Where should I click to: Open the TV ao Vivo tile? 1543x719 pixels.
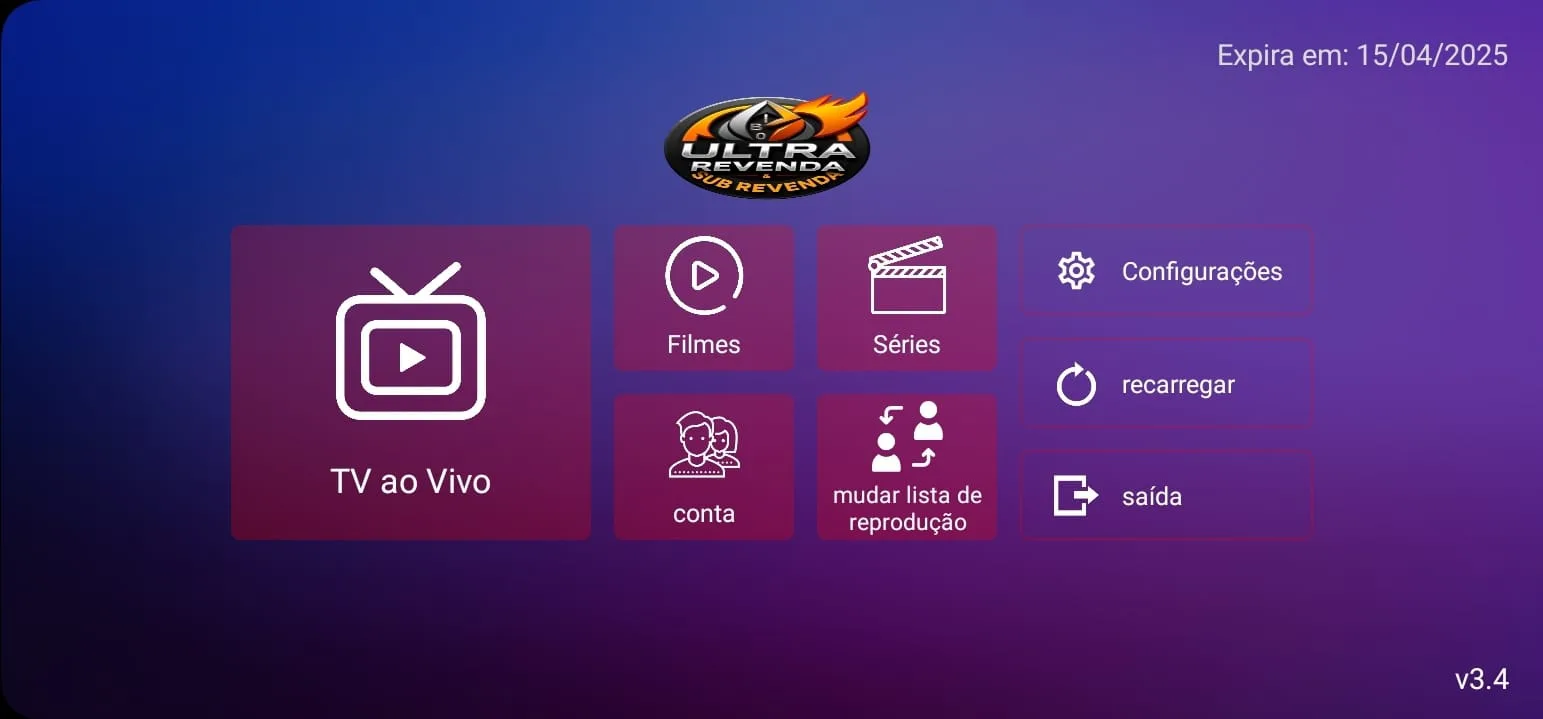pyautogui.click(x=410, y=383)
